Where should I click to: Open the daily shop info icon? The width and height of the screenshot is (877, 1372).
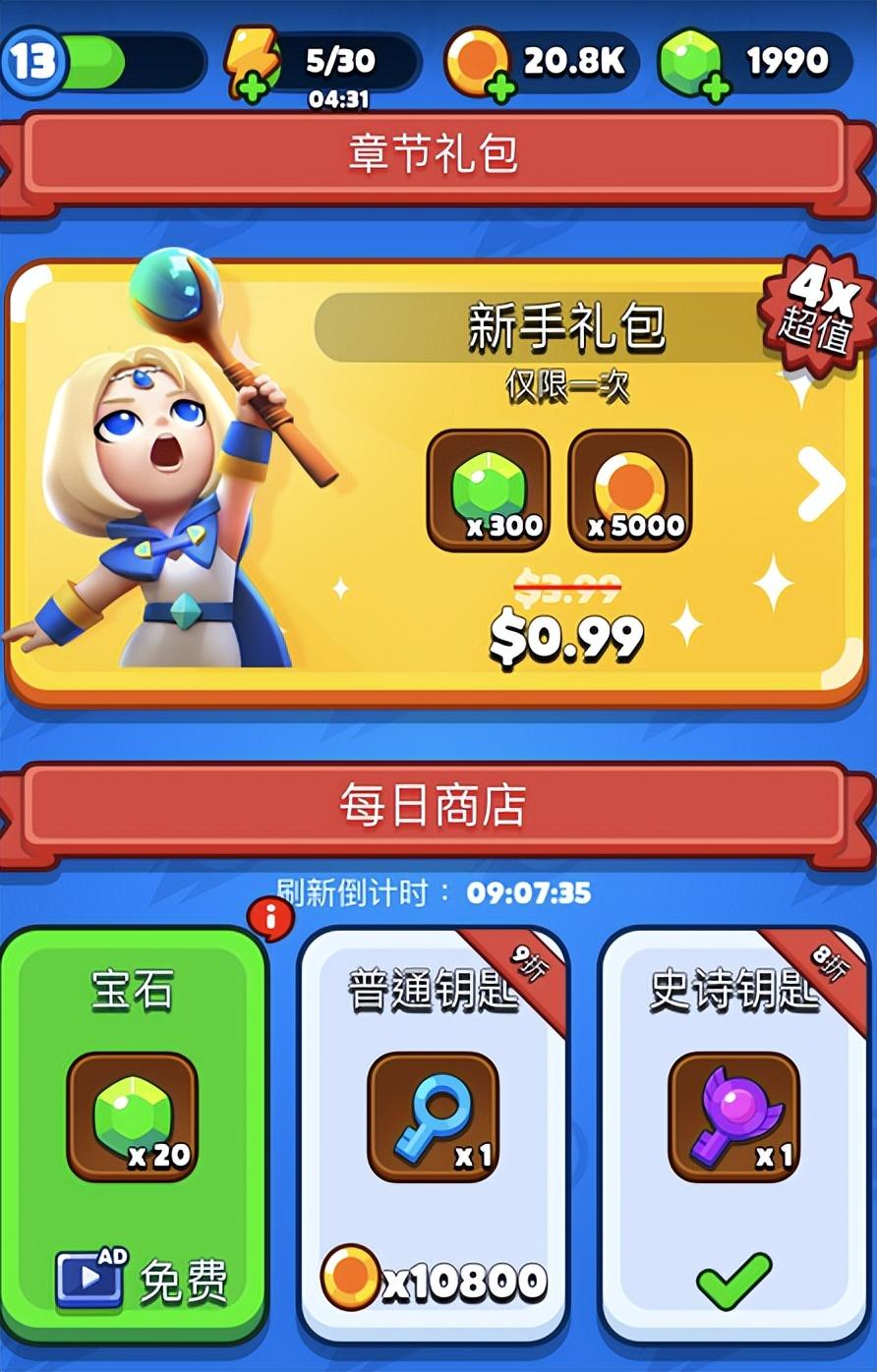[271, 919]
